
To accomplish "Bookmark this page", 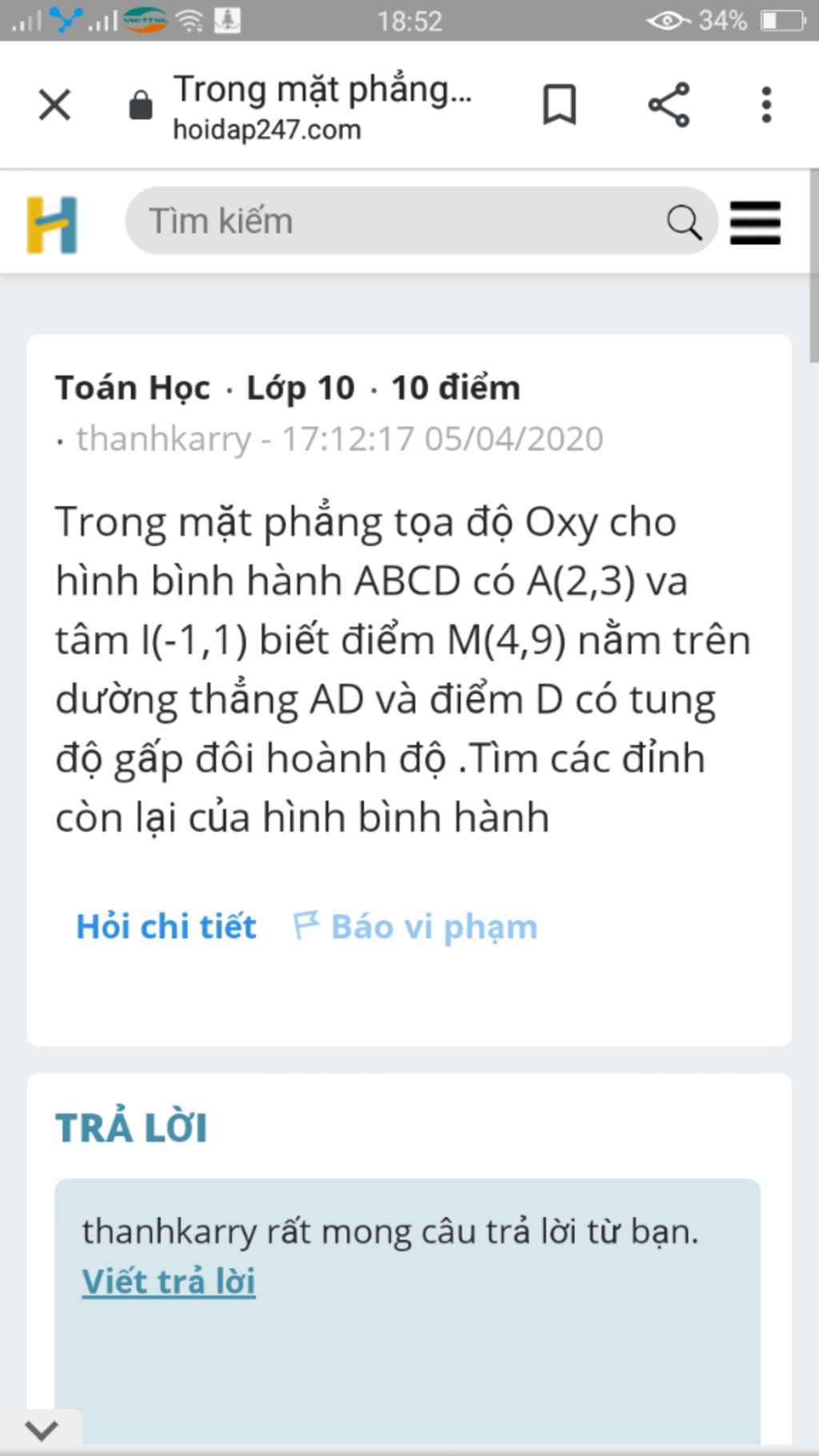I will click(559, 105).
